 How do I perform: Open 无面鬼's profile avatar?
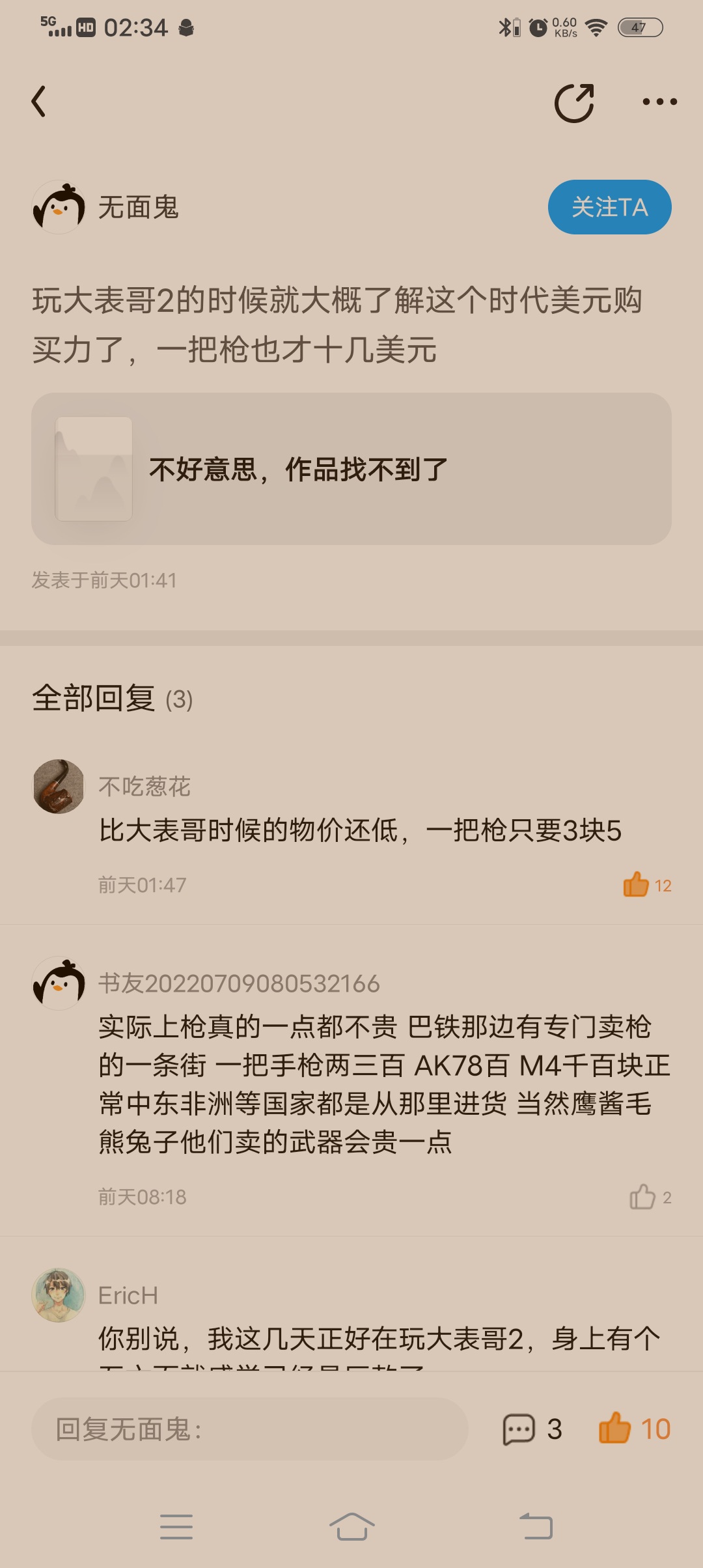pos(59,207)
